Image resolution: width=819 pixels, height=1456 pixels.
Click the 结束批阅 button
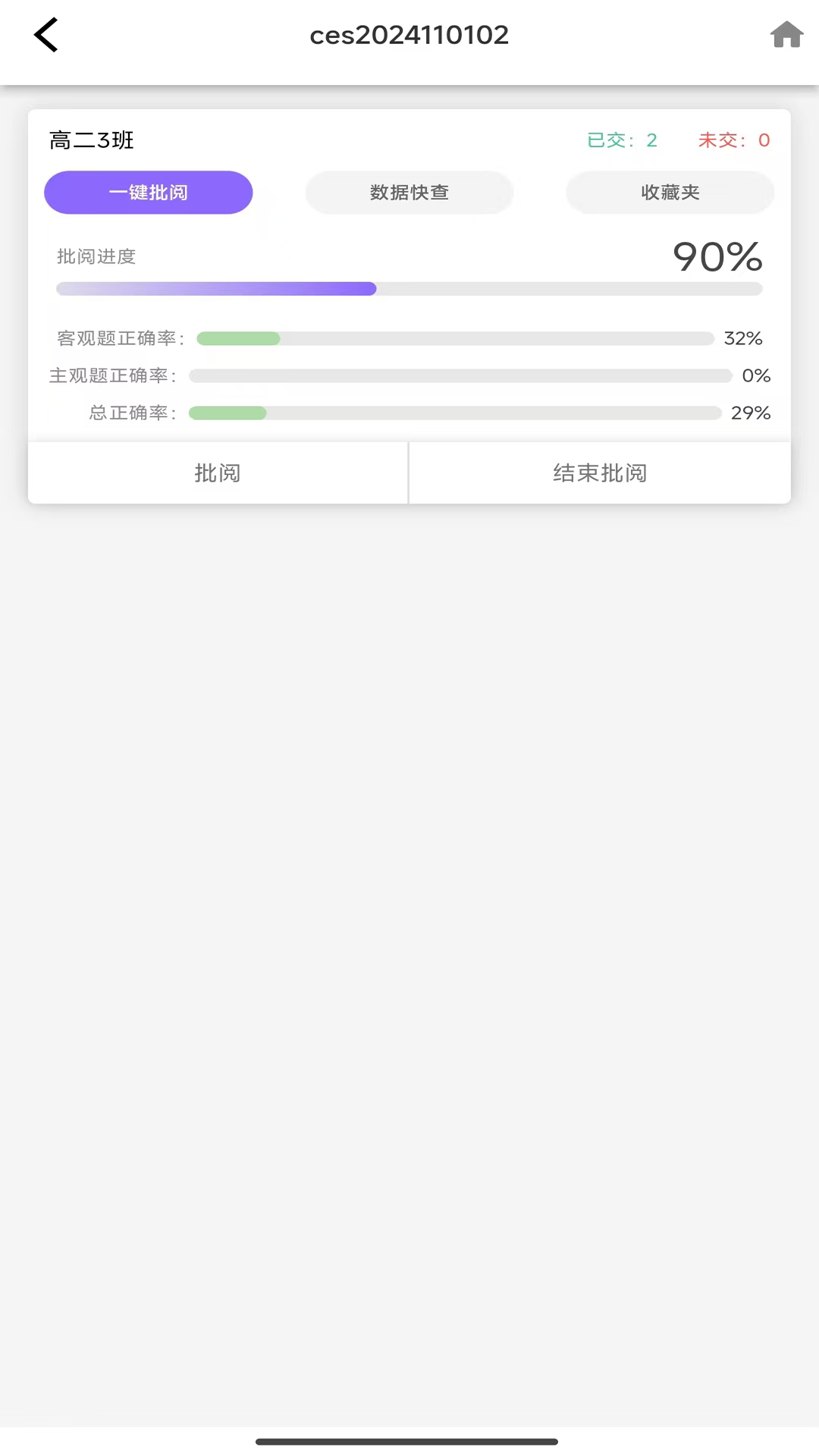pos(599,472)
